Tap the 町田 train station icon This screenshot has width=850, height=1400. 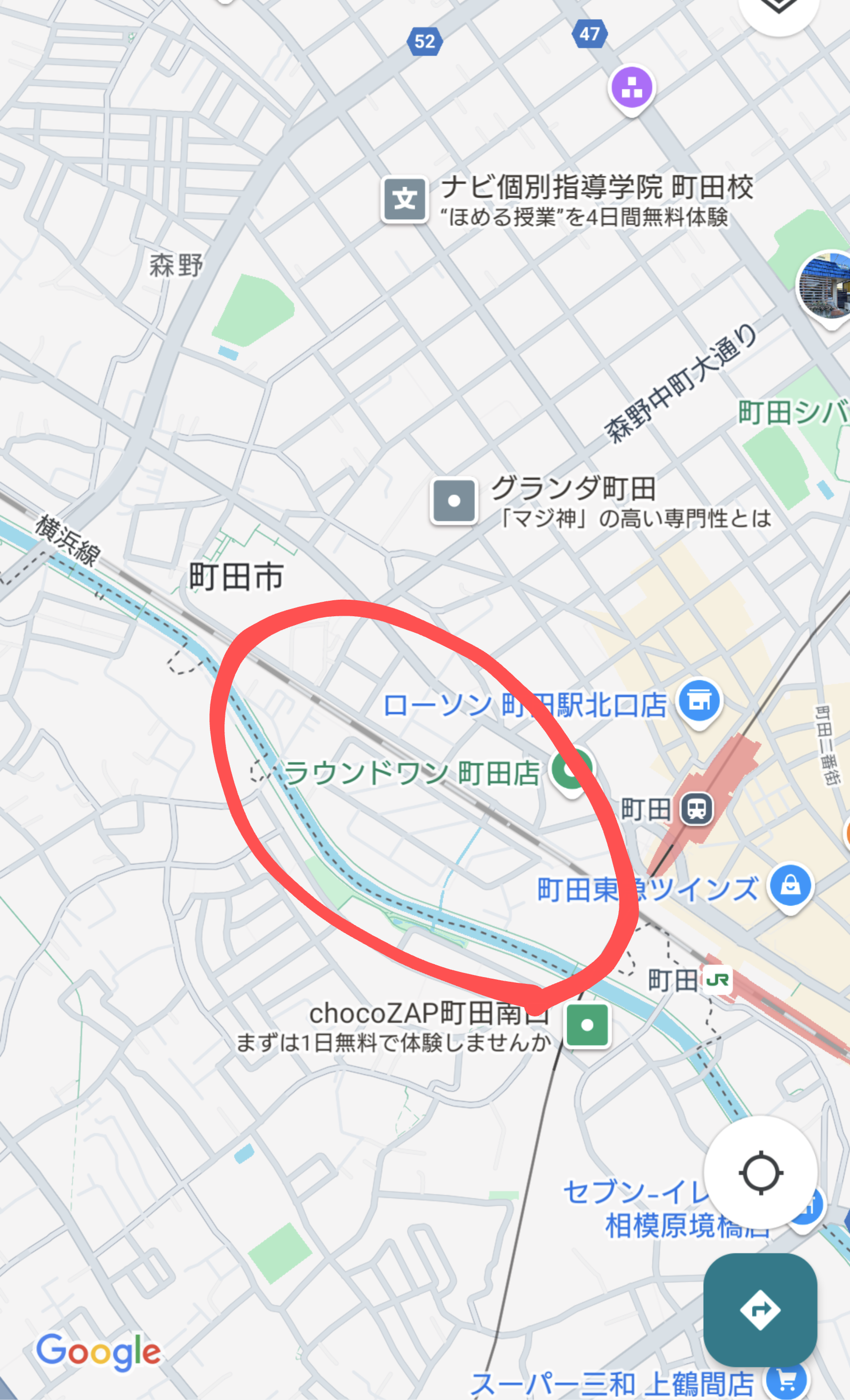[x=697, y=809]
